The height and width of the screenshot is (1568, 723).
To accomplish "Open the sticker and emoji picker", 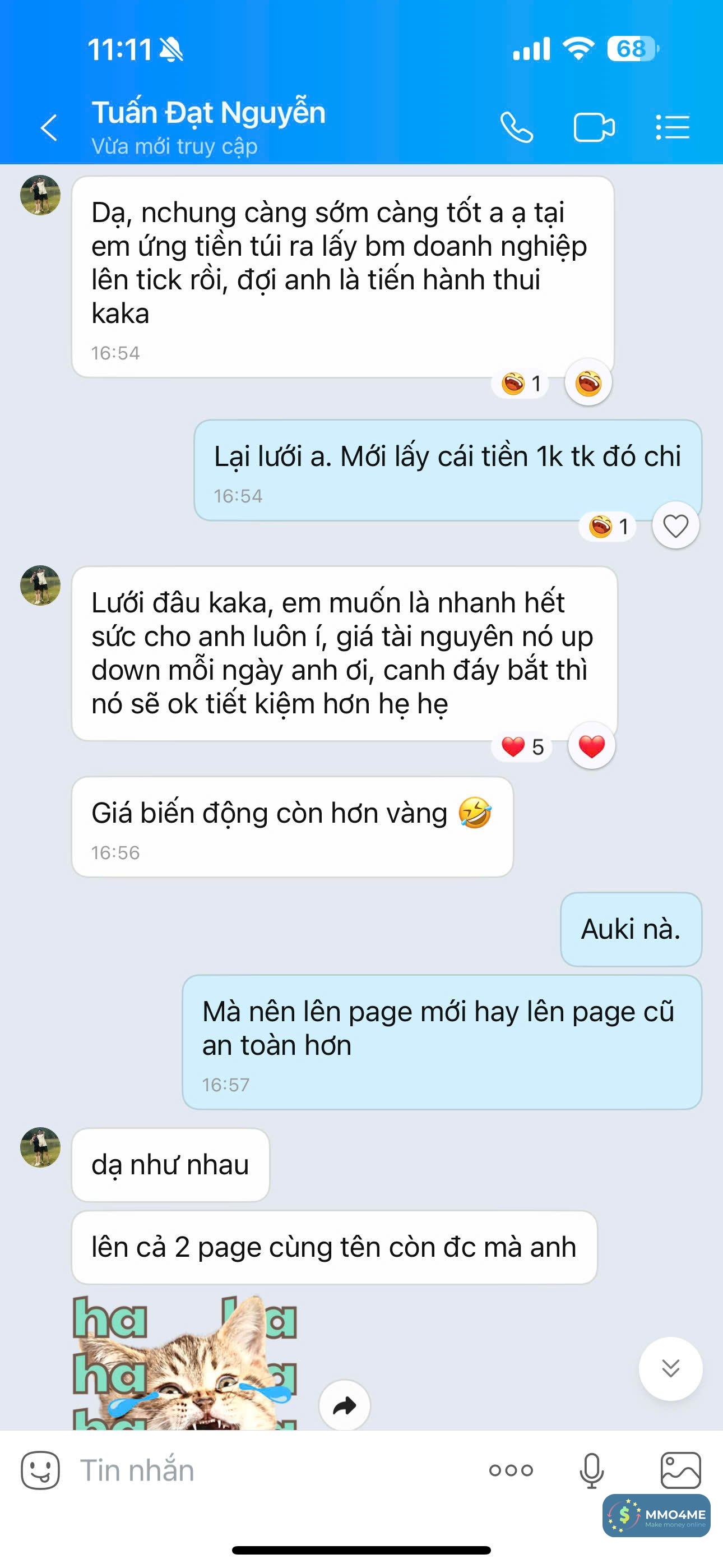I will click(x=40, y=1470).
